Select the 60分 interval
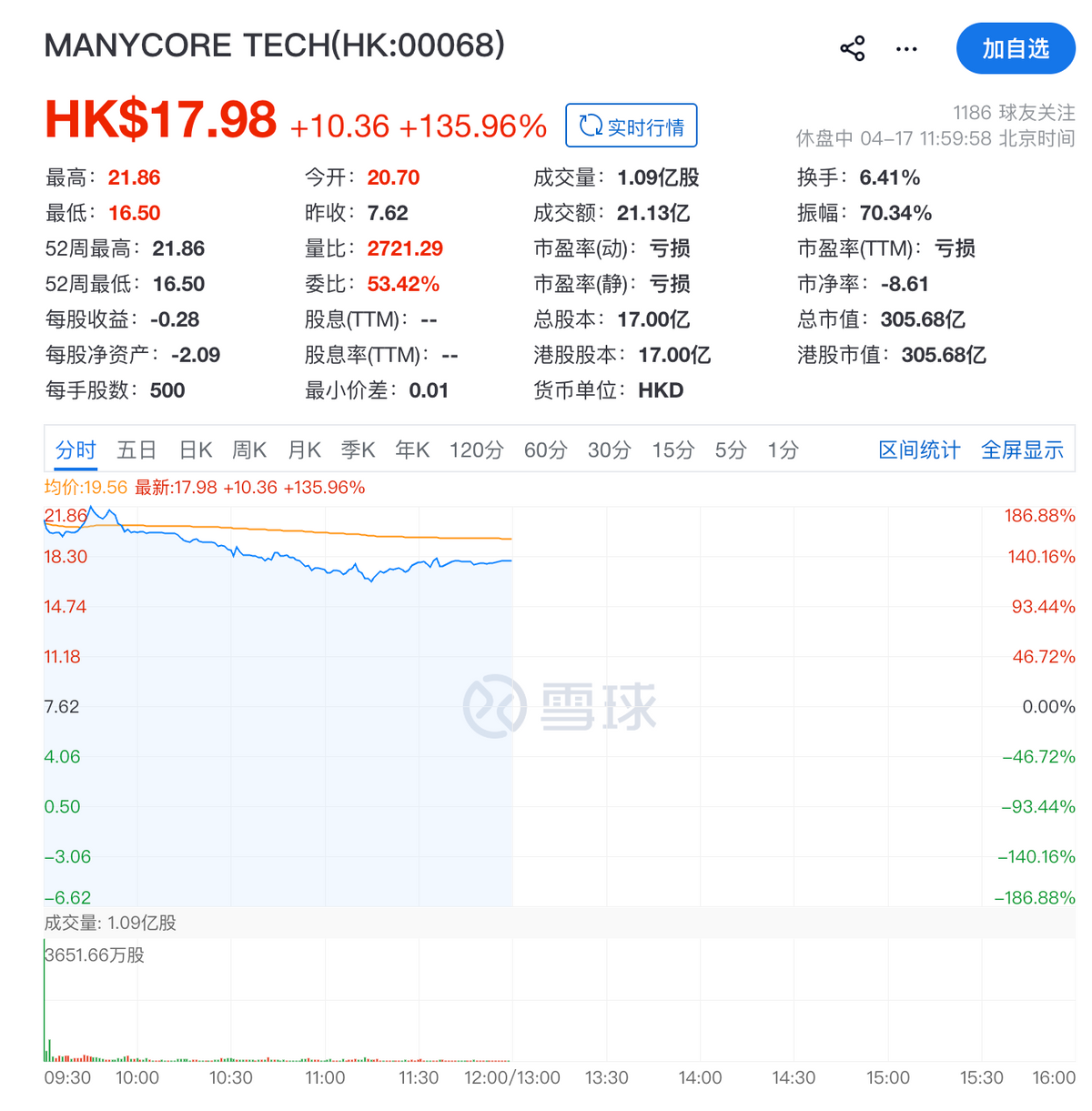Viewport: 1092px width, 1111px height. [x=545, y=449]
